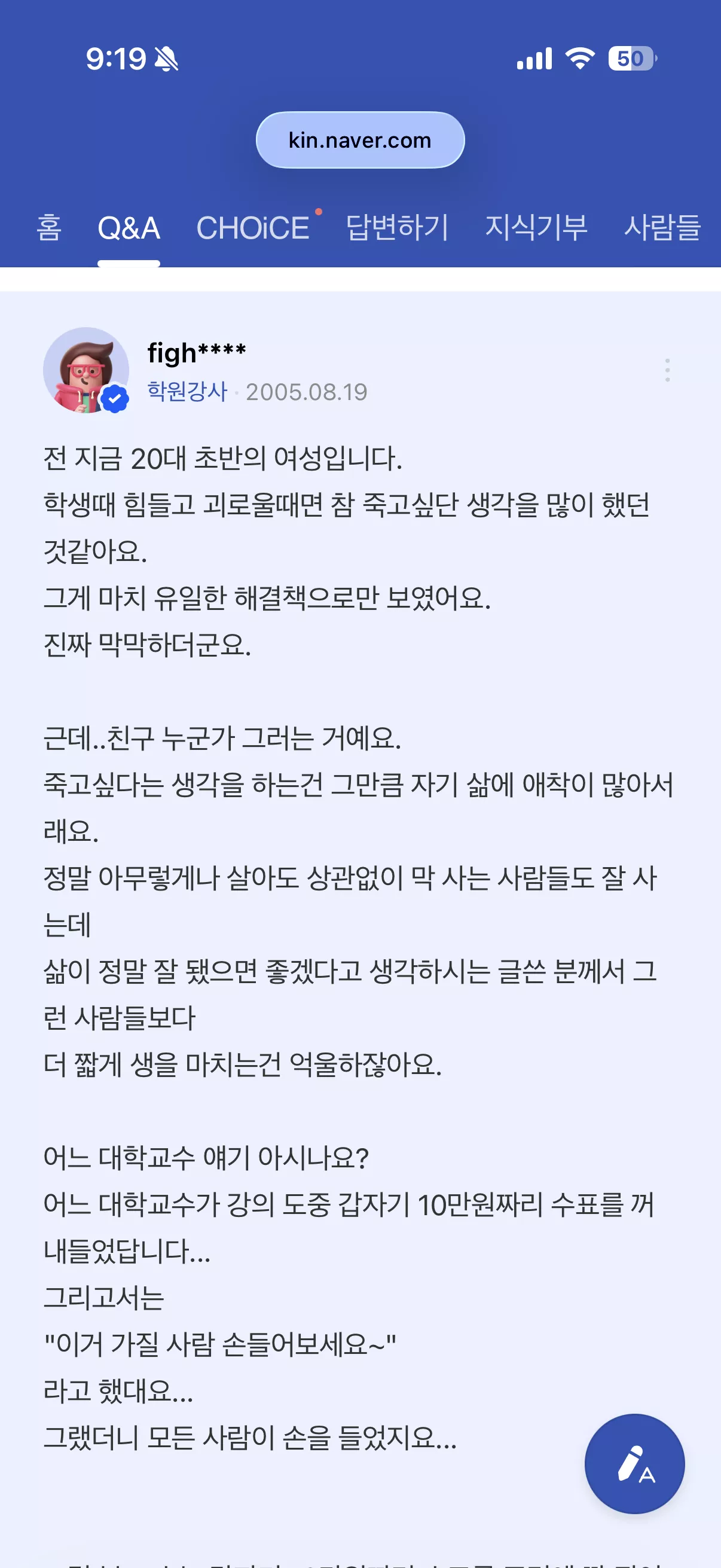Go to the 답변하기 tab

pyautogui.click(x=397, y=228)
